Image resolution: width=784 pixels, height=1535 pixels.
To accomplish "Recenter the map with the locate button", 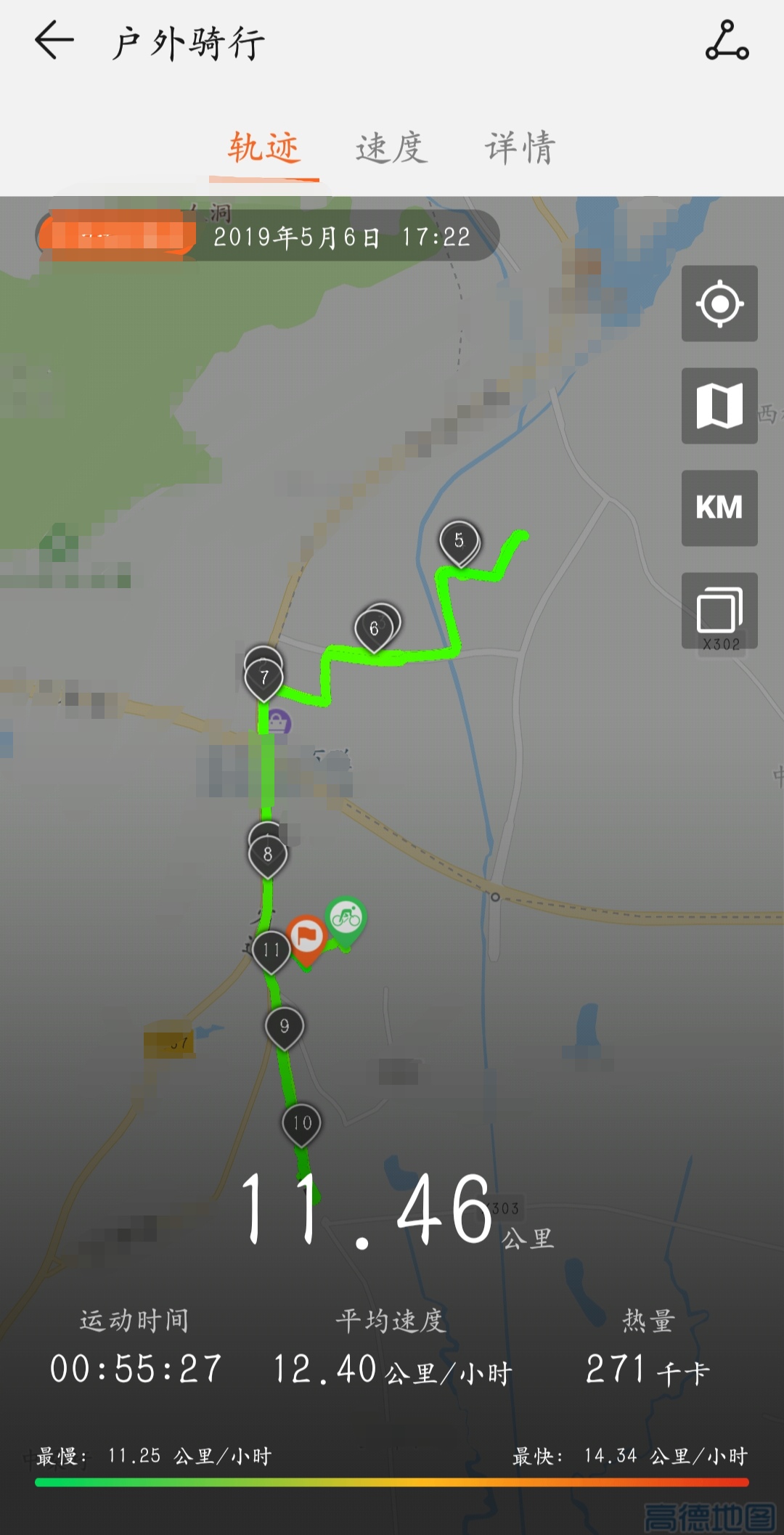I will pyautogui.click(x=719, y=304).
